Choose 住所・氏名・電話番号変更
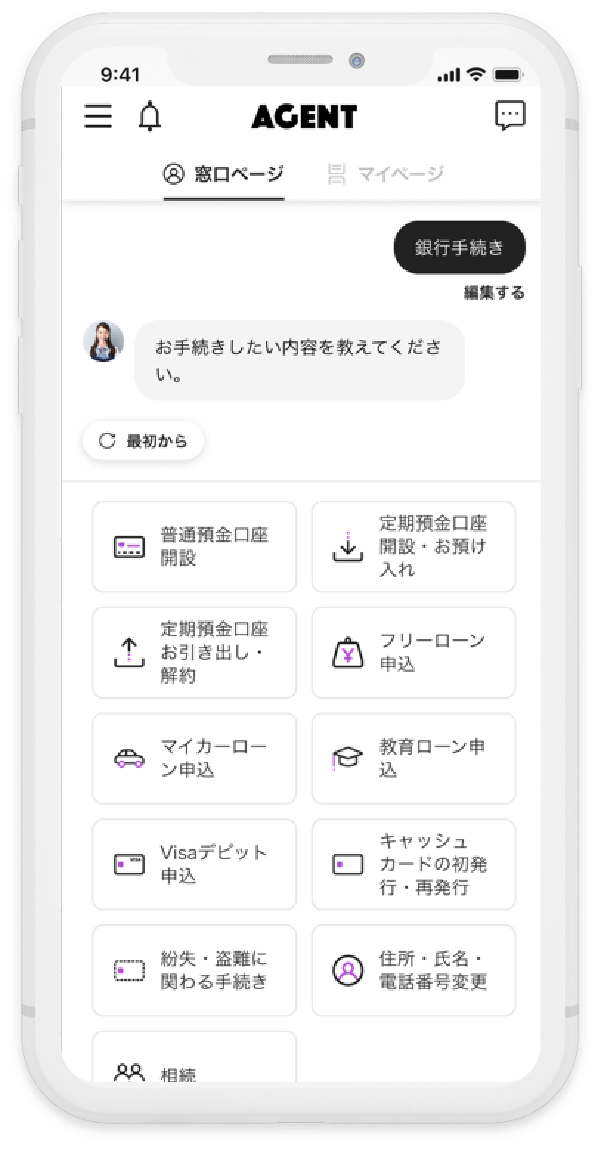Viewport: 600px width, 1150px height. 414,970
